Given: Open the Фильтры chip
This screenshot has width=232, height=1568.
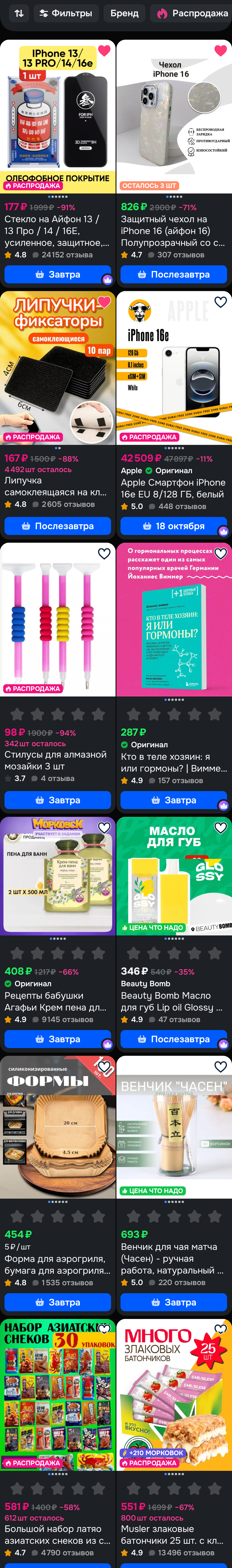Looking at the screenshot, I should [66, 13].
